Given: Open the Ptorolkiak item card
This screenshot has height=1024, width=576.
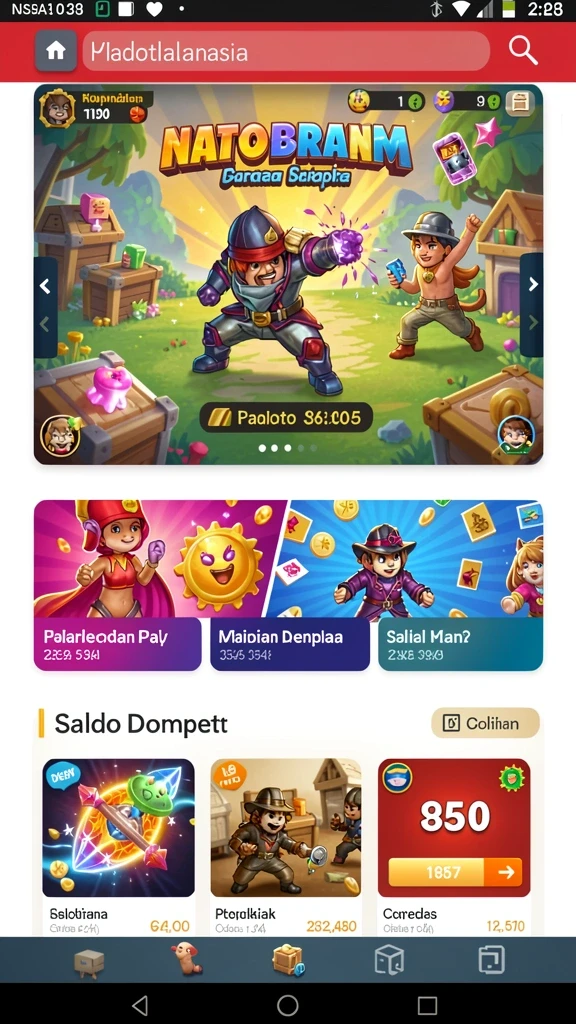Looking at the screenshot, I should 285,847.
